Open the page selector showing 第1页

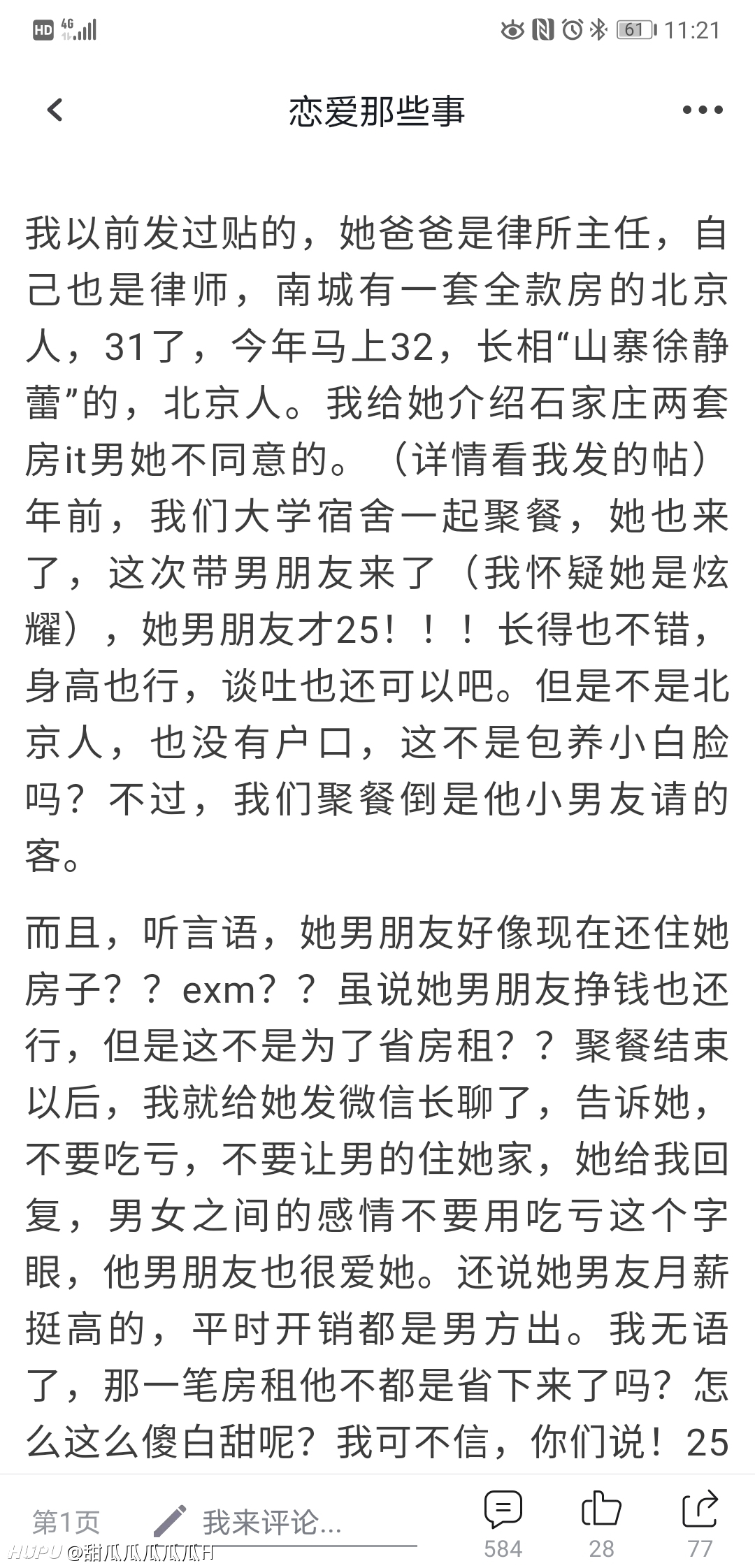(x=66, y=1520)
